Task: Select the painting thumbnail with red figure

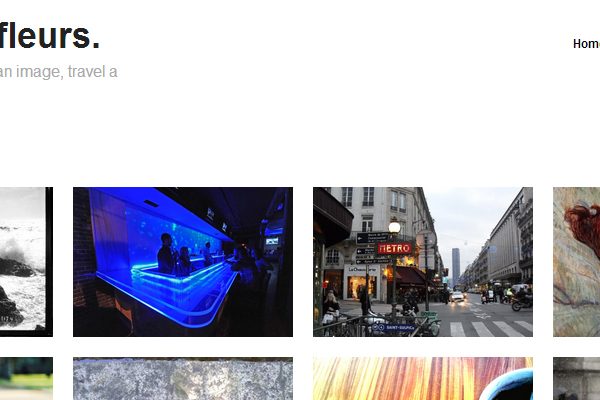Action: click(x=577, y=262)
